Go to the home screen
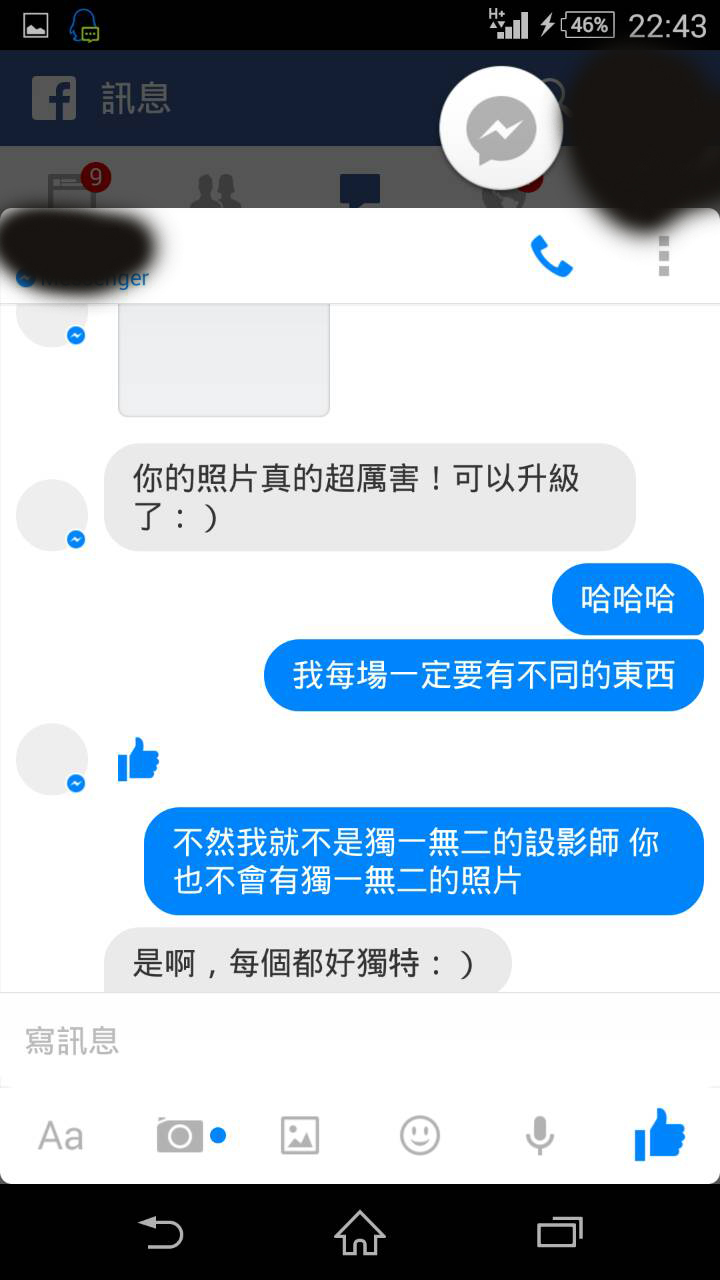Image resolution: width=720 pixels, height=1280 pixels. click(360, 1232)
